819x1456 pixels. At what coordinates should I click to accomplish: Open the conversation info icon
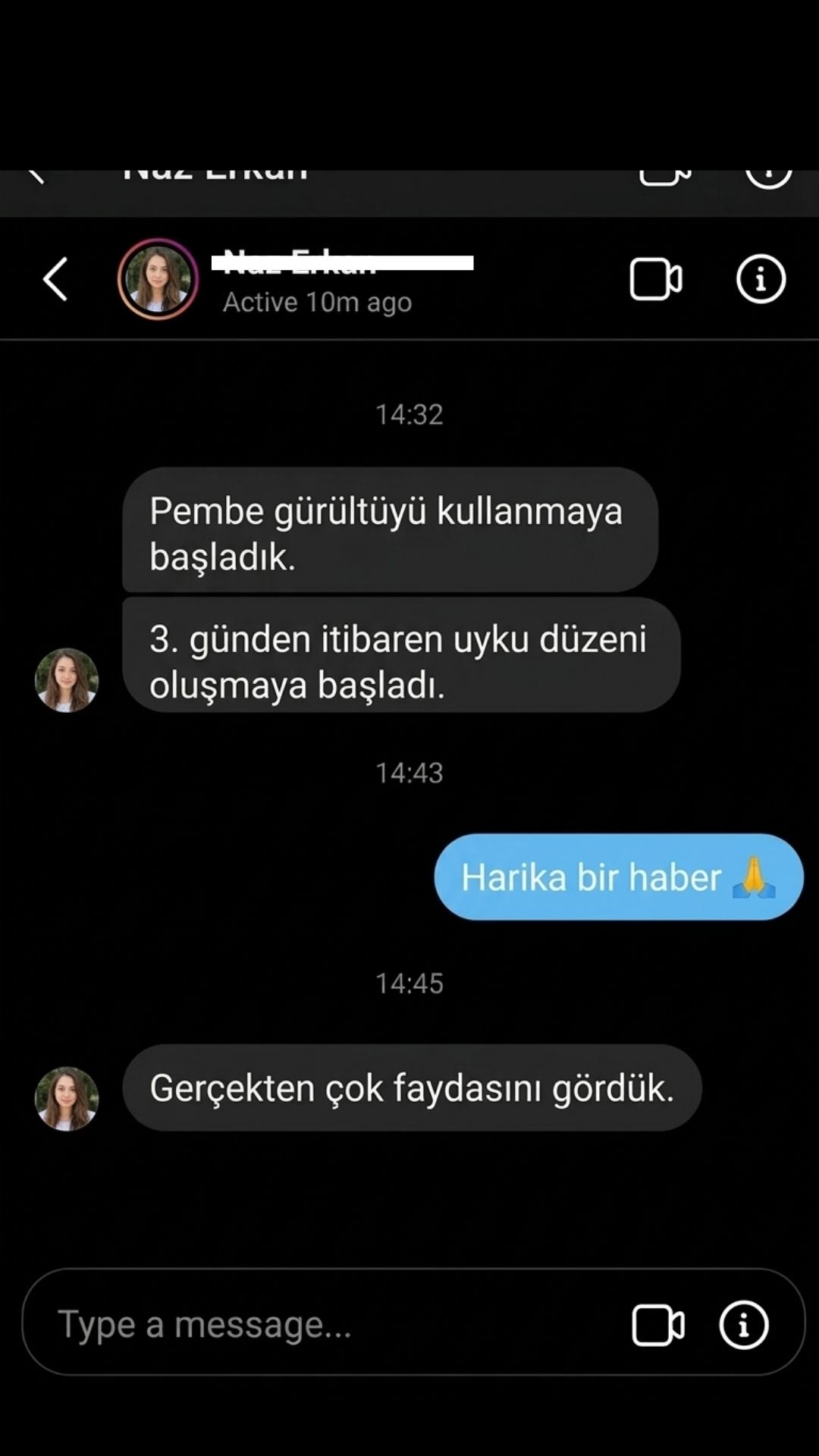point(761,279)
